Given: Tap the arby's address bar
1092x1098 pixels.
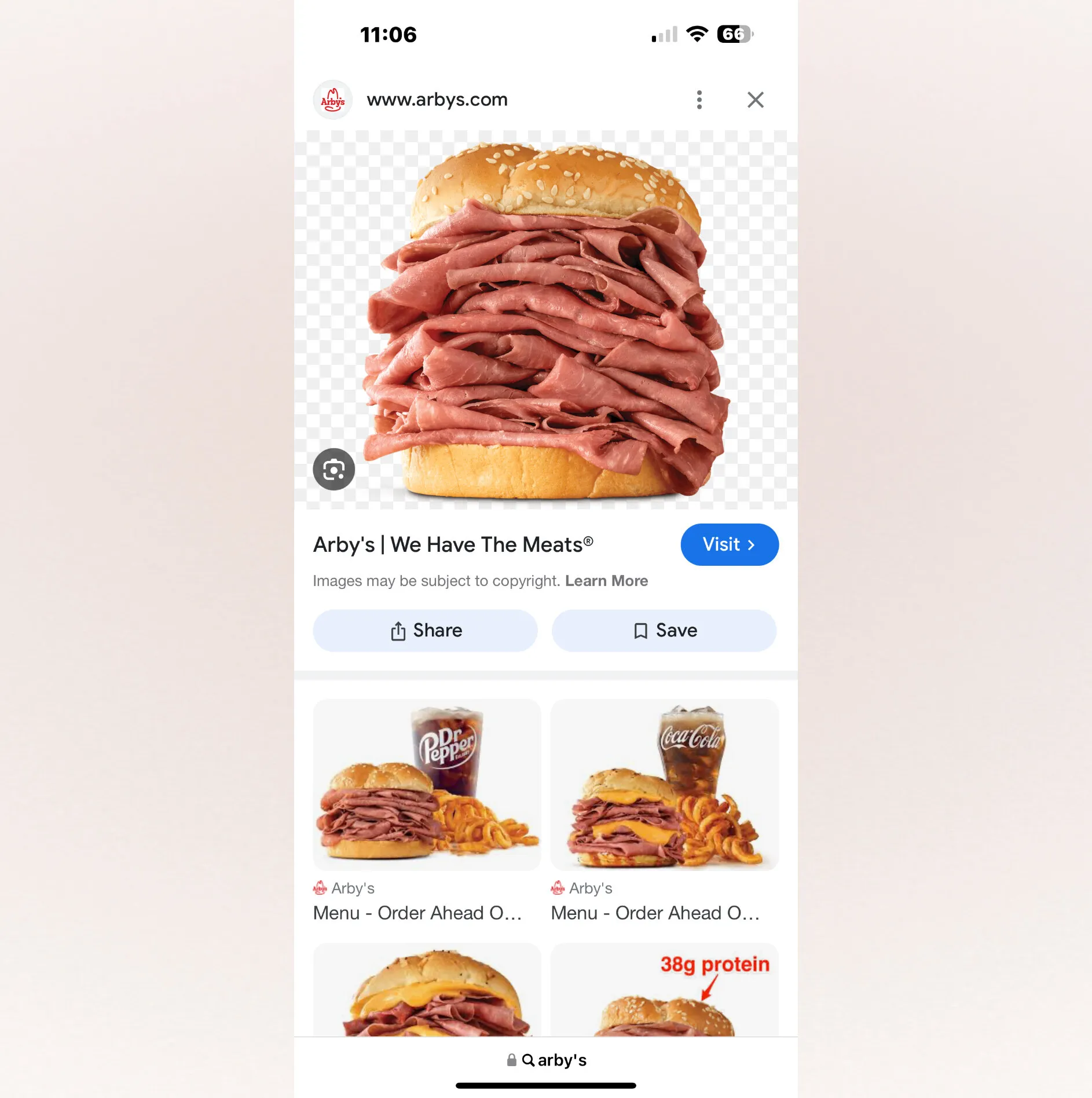Looking at the screenshot, I should pyautogui.click(x=546, y=1060).
